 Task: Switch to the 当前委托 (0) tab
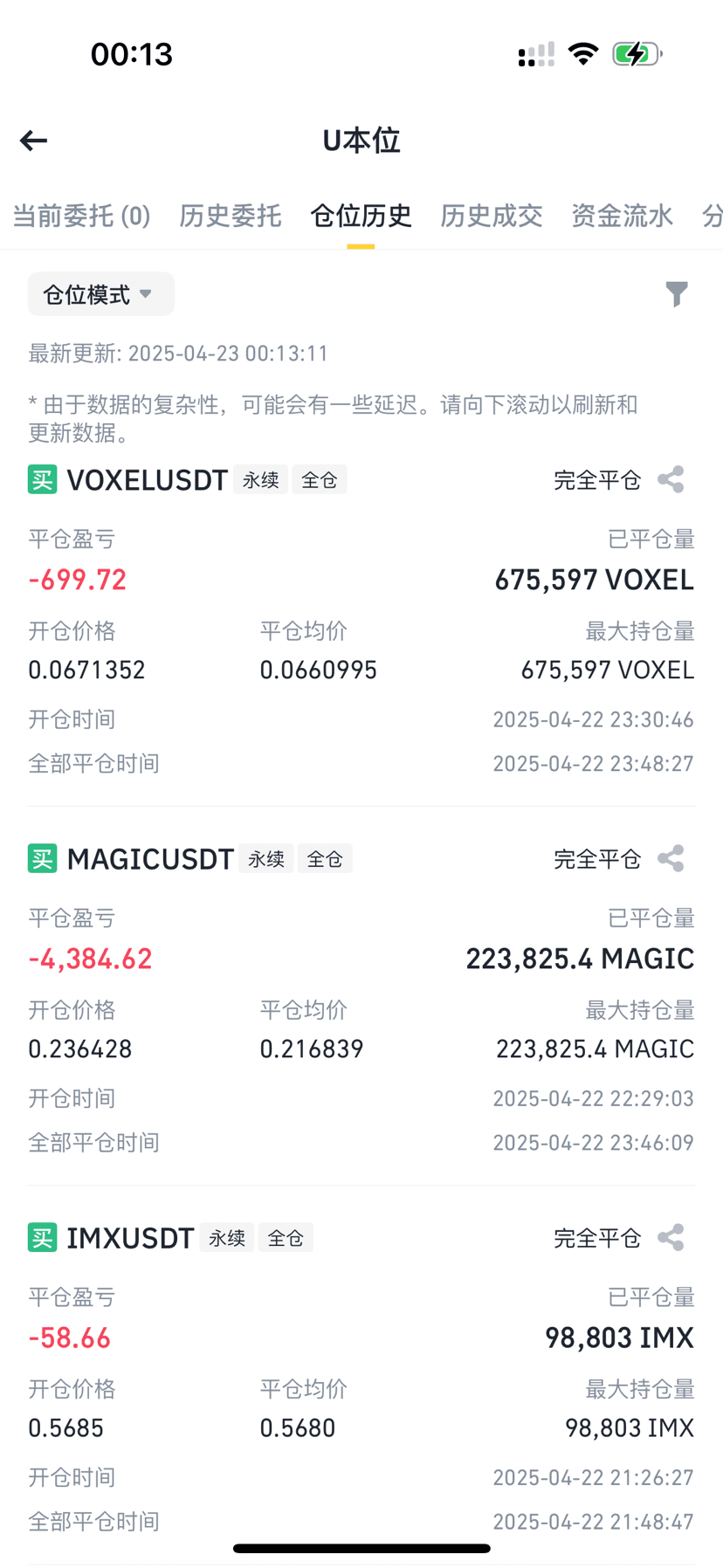(81, 216)
